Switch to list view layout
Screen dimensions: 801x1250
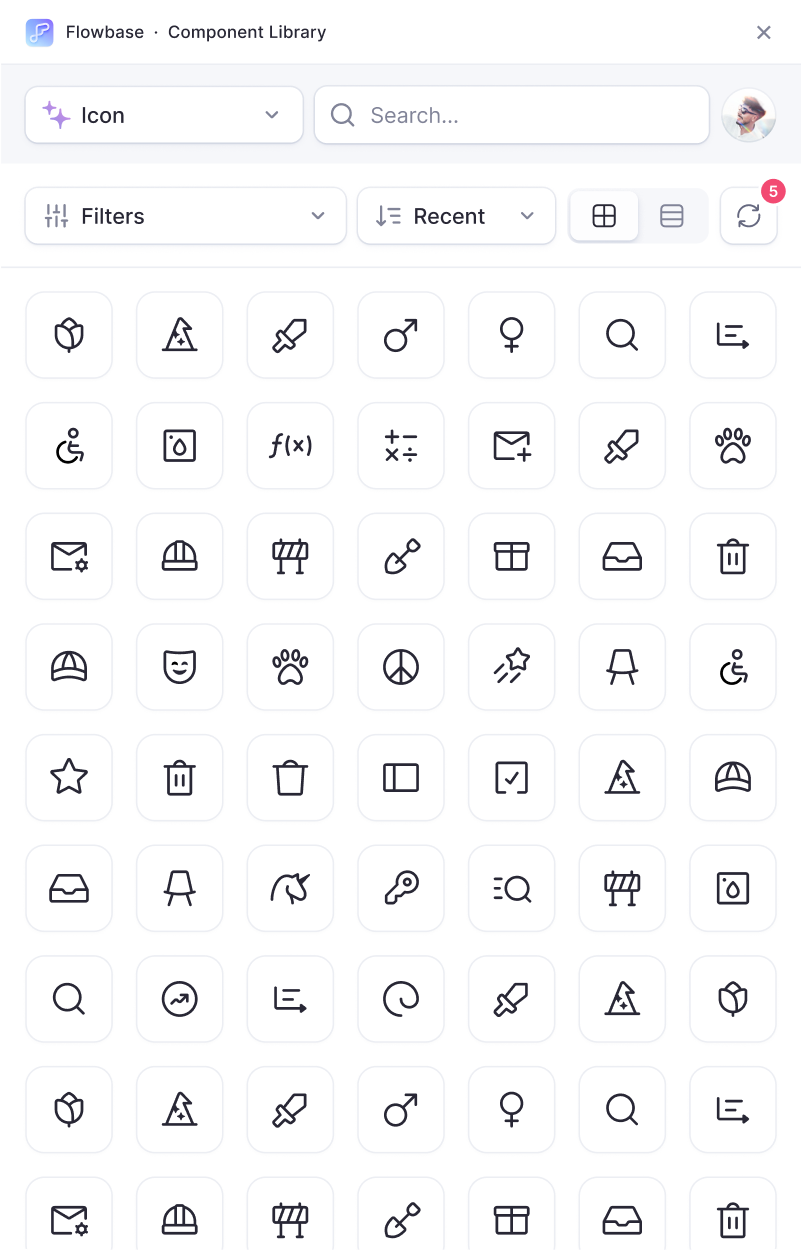click(x=672, y=216)
